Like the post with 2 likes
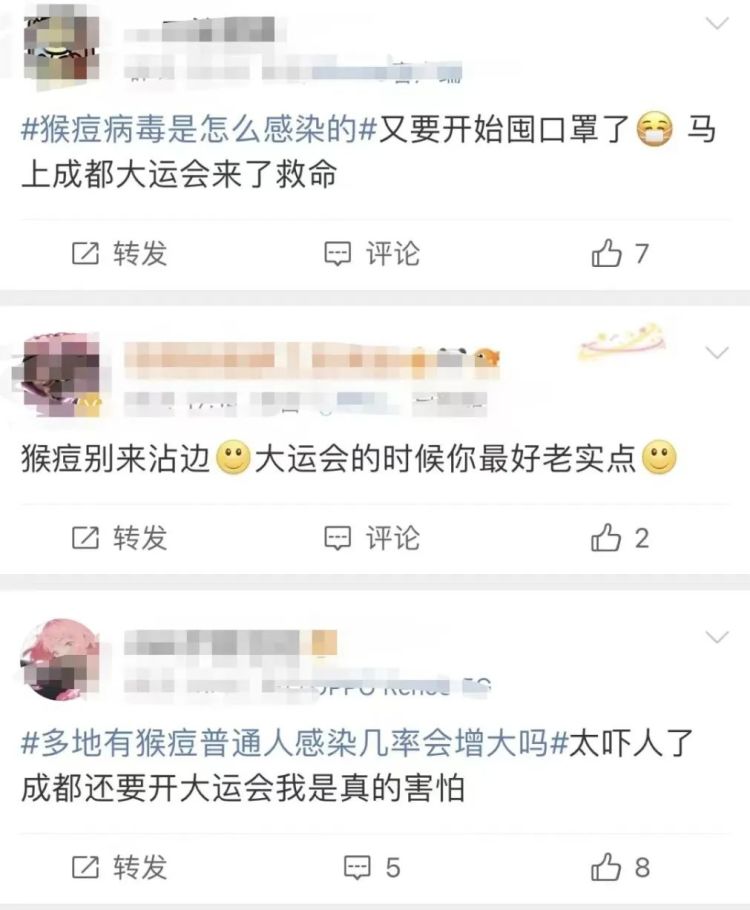 (620, 538)
